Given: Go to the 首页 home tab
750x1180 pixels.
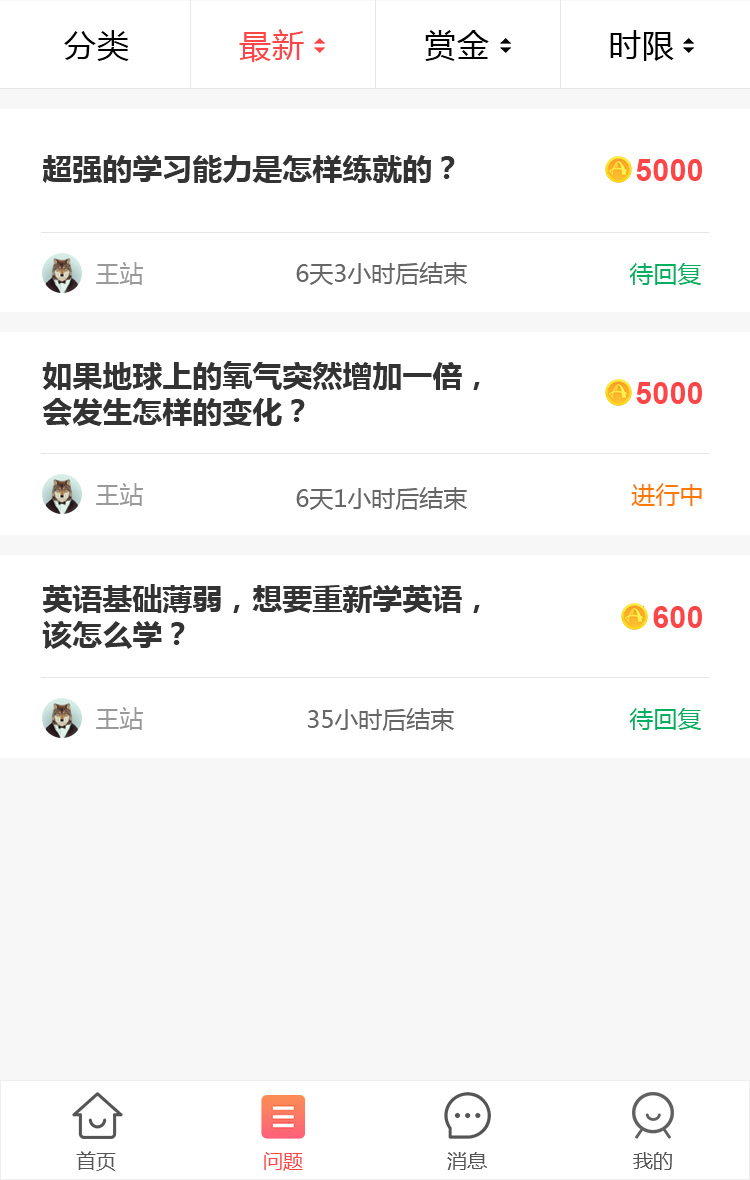Looking at the screenshot, I should pyautogui.click(x=96, y=1130).
